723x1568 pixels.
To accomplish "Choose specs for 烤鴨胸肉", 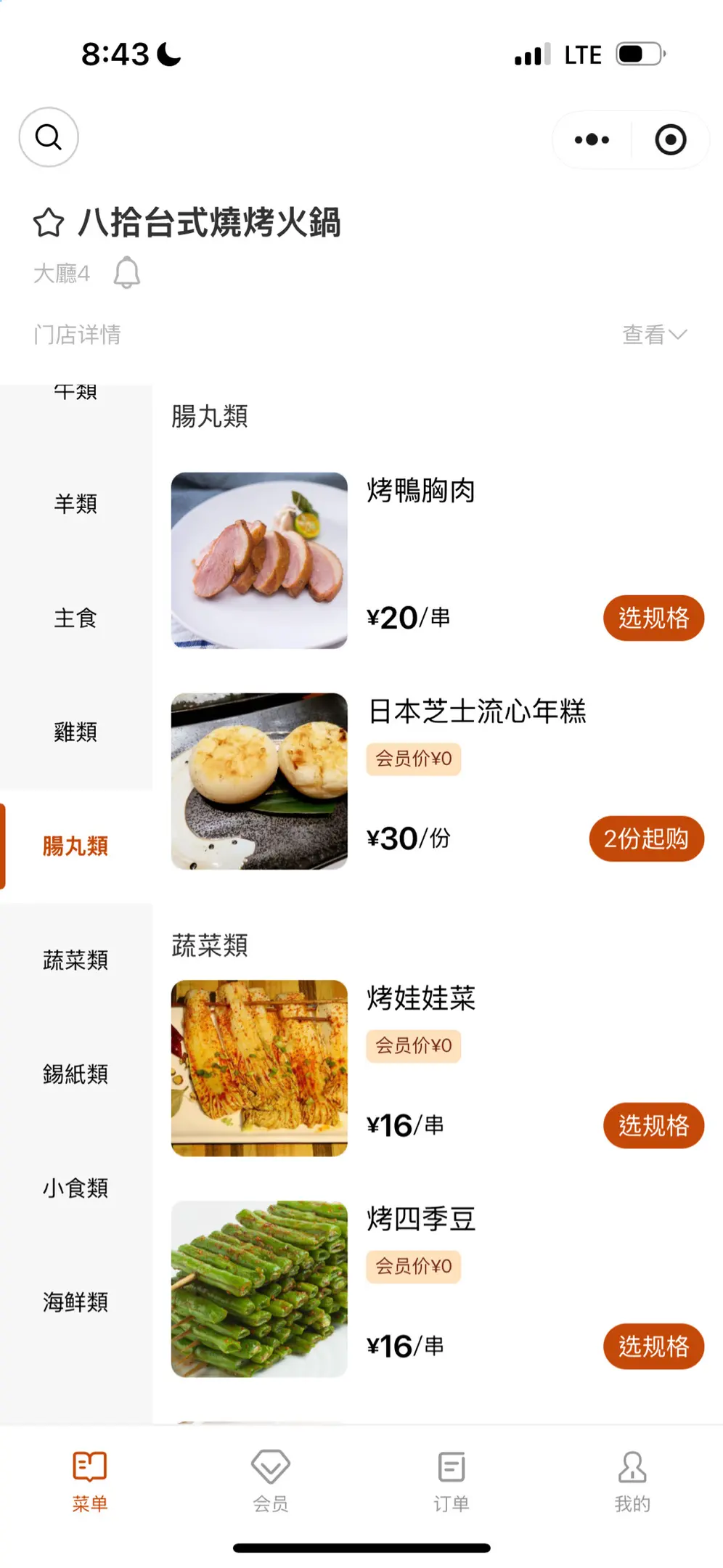I will click(x=653, y=618).
